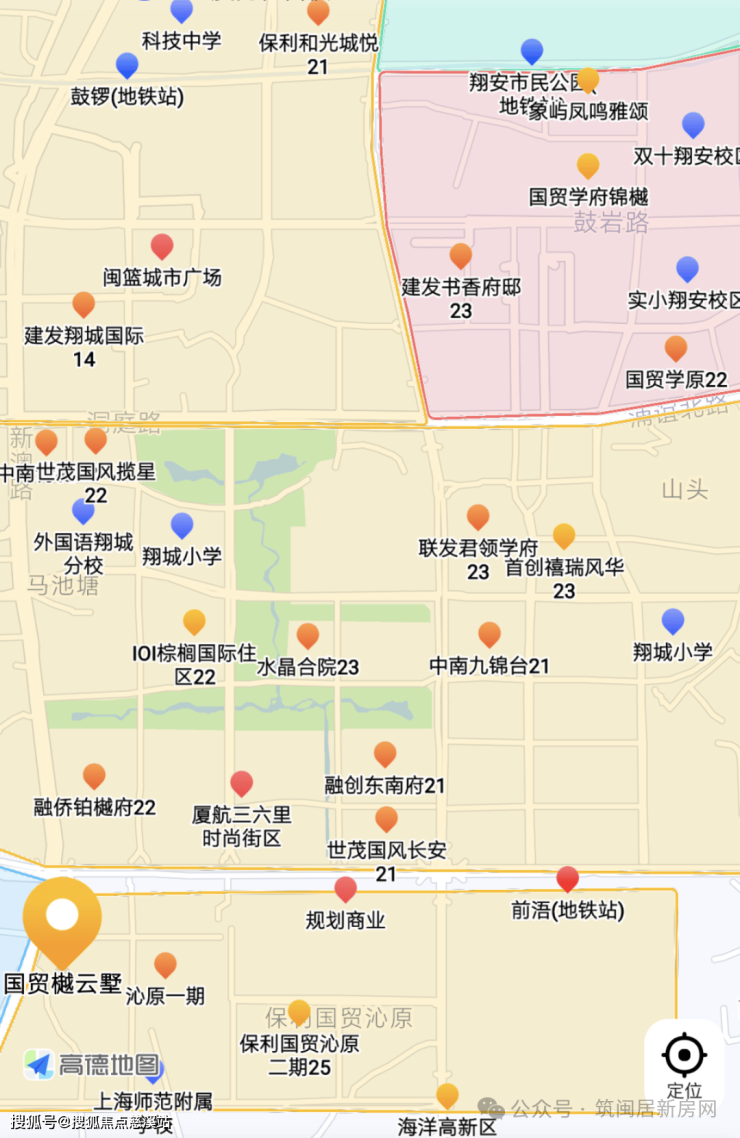This screenshot has height=1138, width=740.
Task: Tap the 融创东南府 marker
Action: (385, 754)
